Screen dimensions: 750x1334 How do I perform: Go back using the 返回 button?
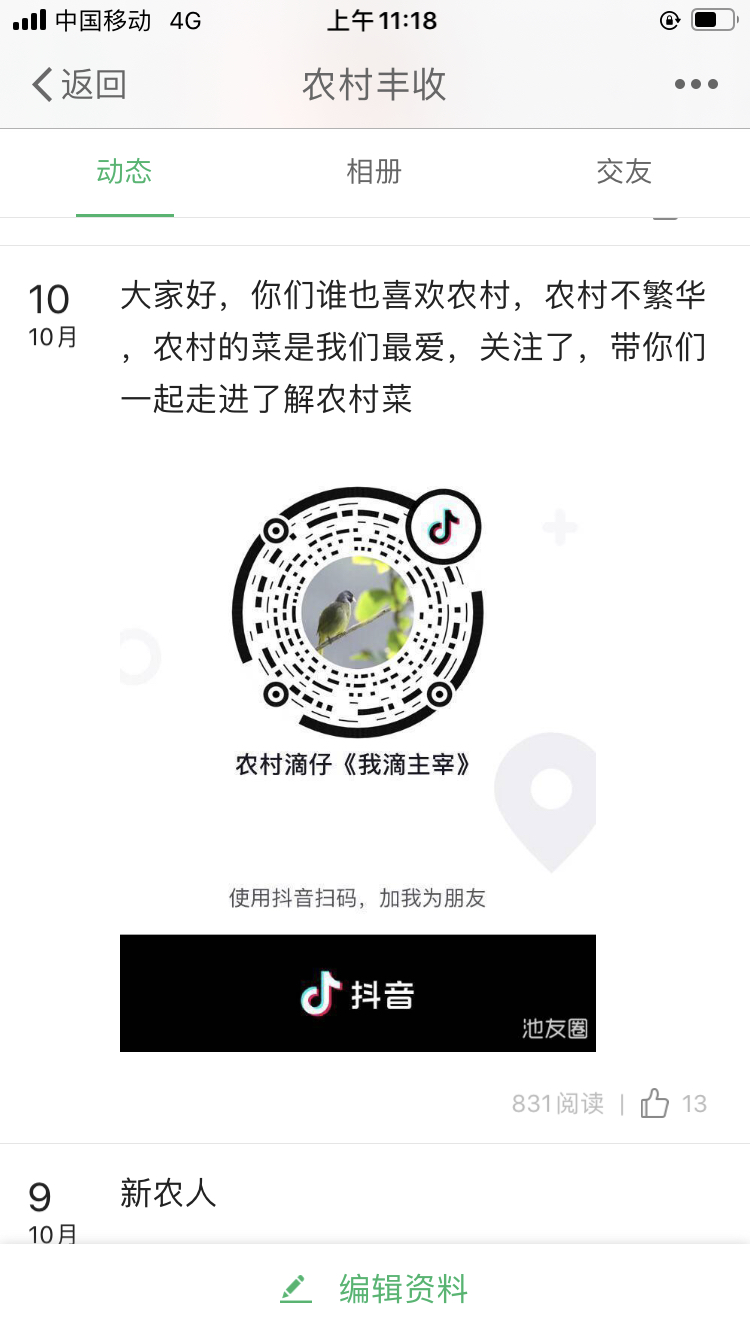80,85
